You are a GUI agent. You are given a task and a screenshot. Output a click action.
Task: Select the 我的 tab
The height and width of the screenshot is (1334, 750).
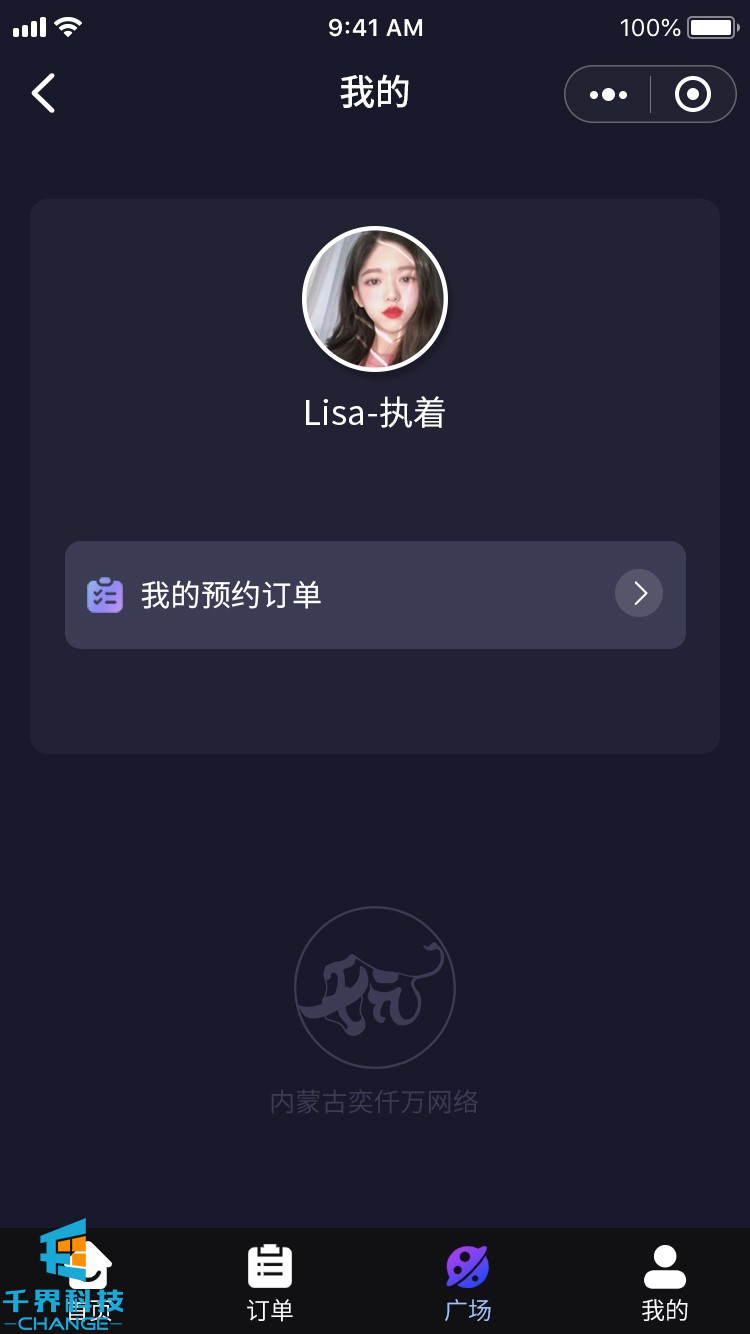tap(664, 1282)
